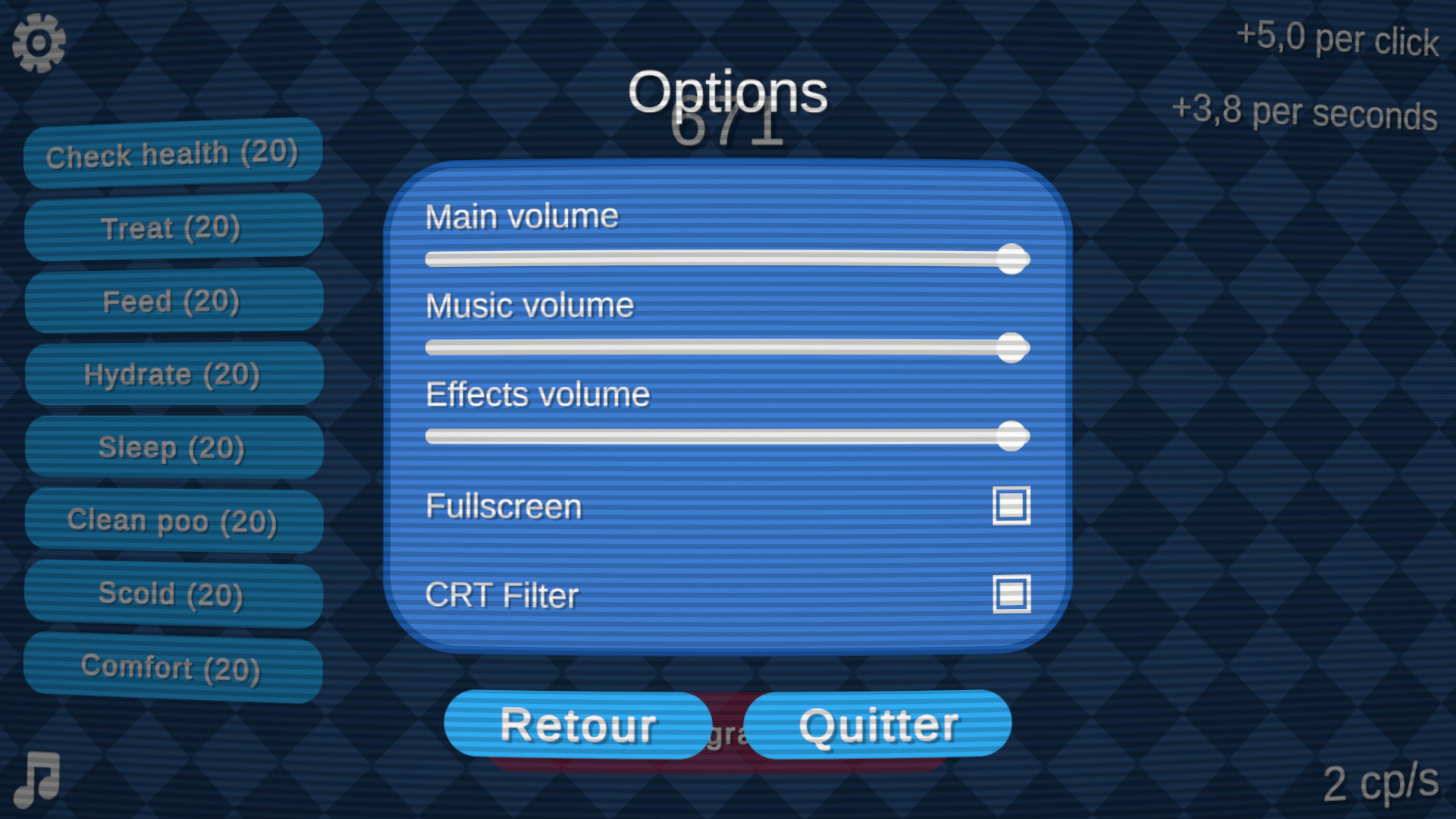1456x819 pixels.
Task: Tap the Music volume slider
Action: (726, 348)
